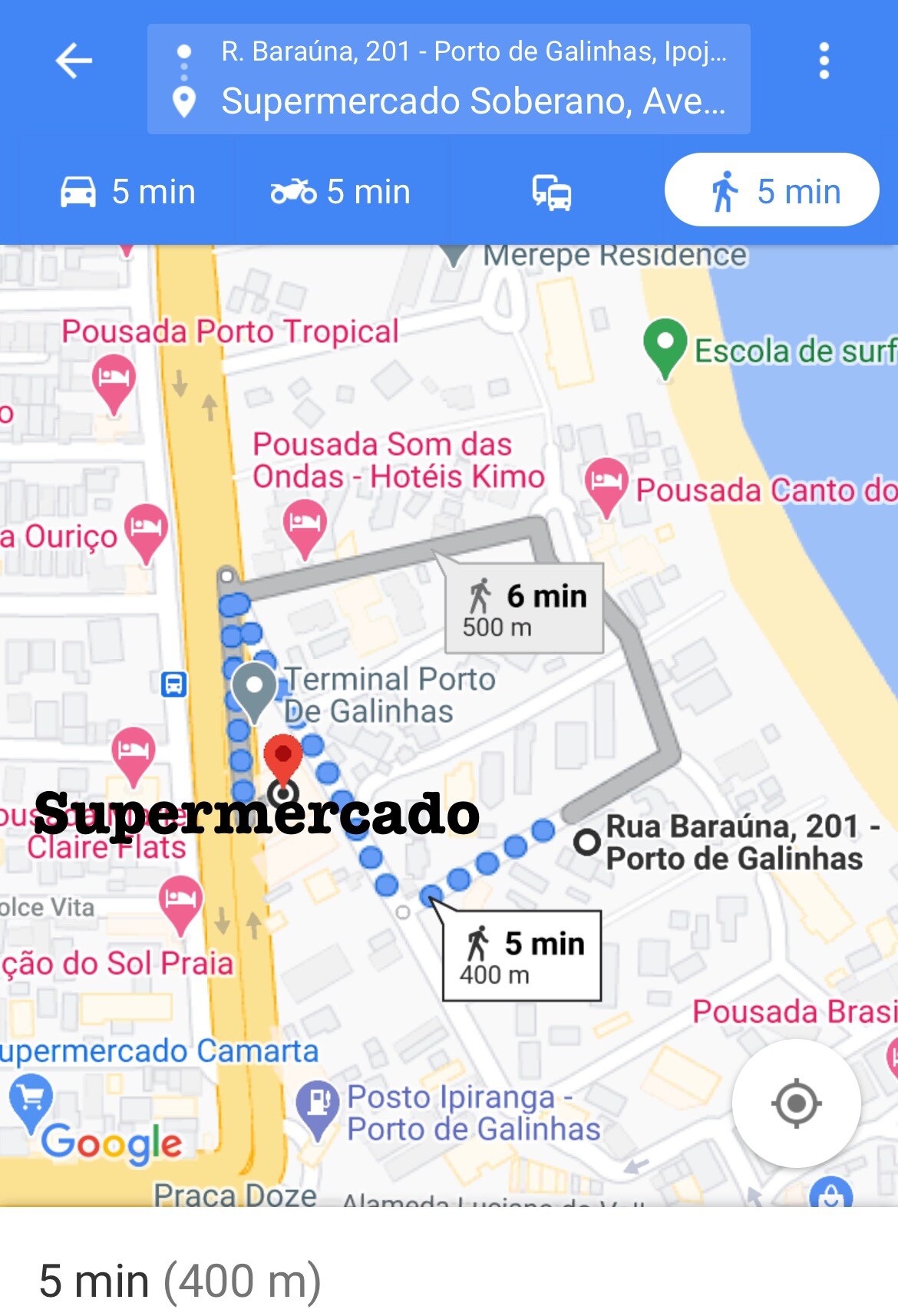This screenshot has width=898, height=1316.
Task: Open the Supermercado Camarta shopping pin
Action: [31, 1099]
